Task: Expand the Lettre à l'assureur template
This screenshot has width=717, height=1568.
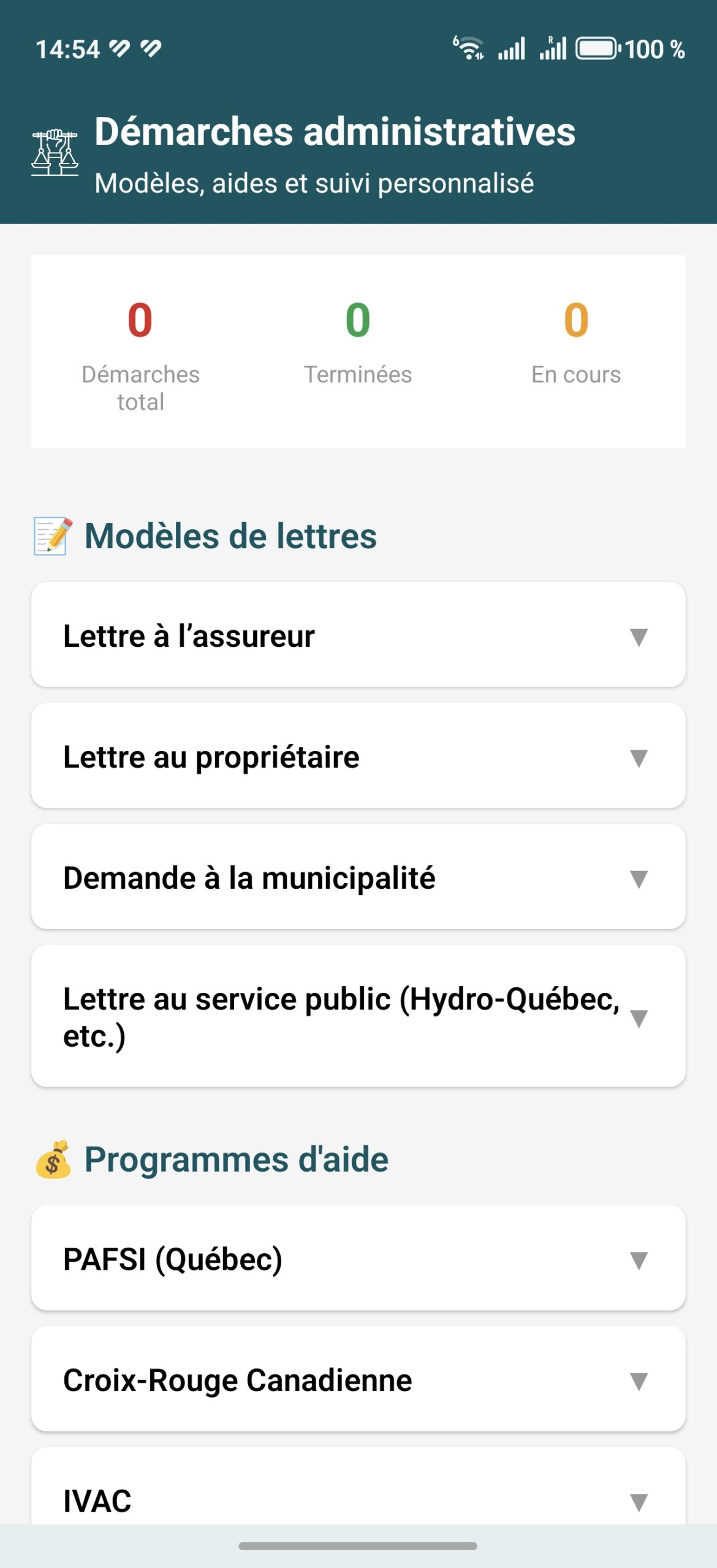Action: pos(358,635)
